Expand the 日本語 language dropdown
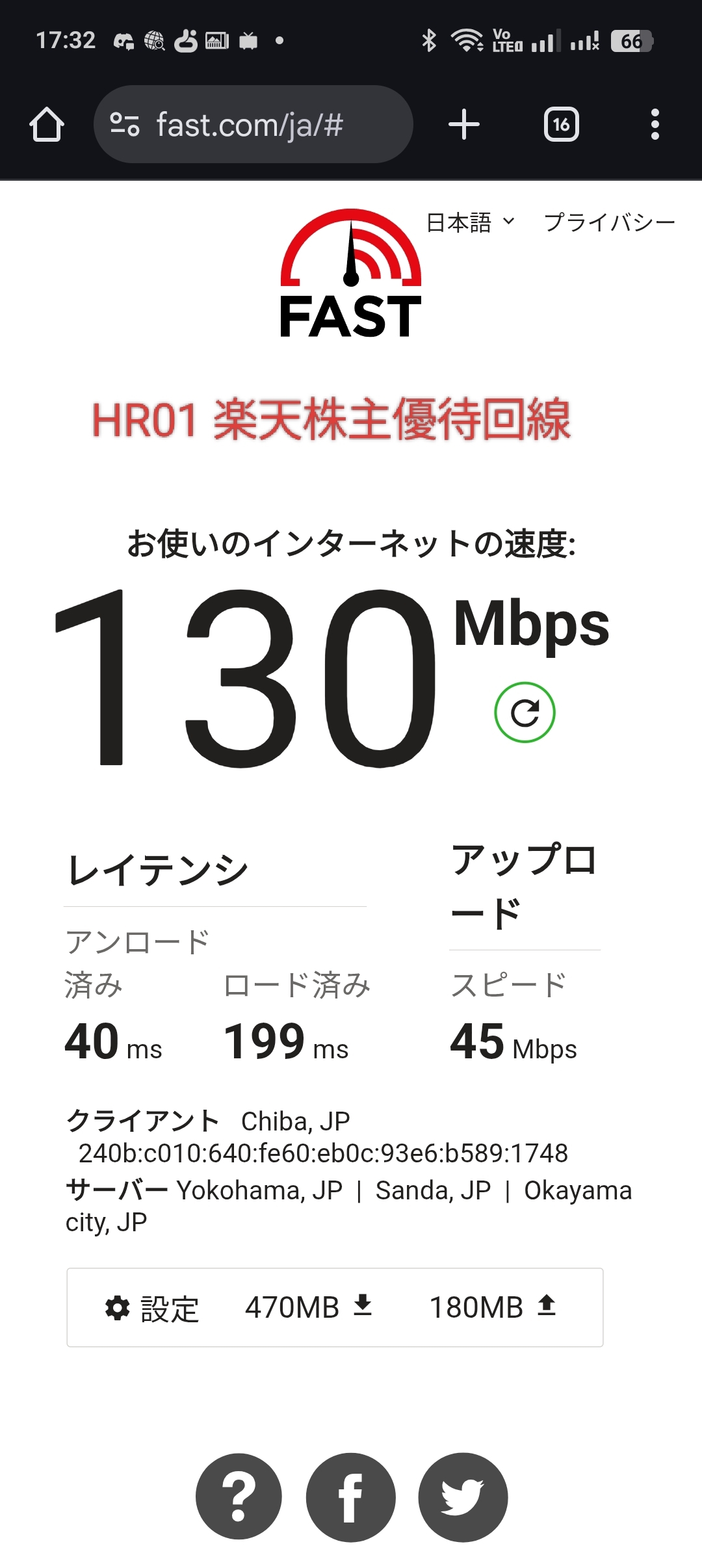Image resolution: width=702 pixels, height=1568 pixels. pyautogui.click(x=471, y=222)
